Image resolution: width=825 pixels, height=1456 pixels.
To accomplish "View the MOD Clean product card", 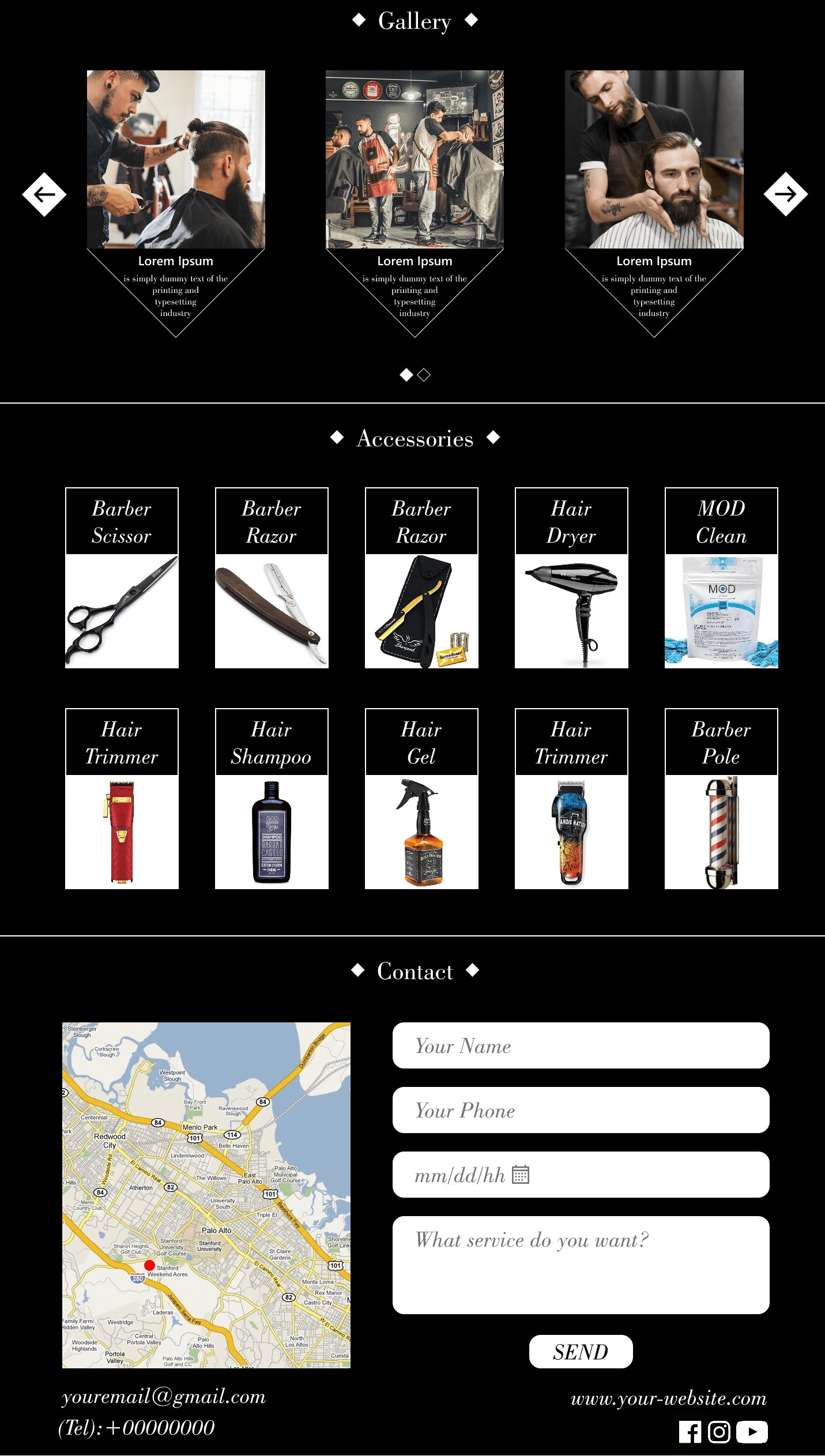I will click(x=721, y=578).
